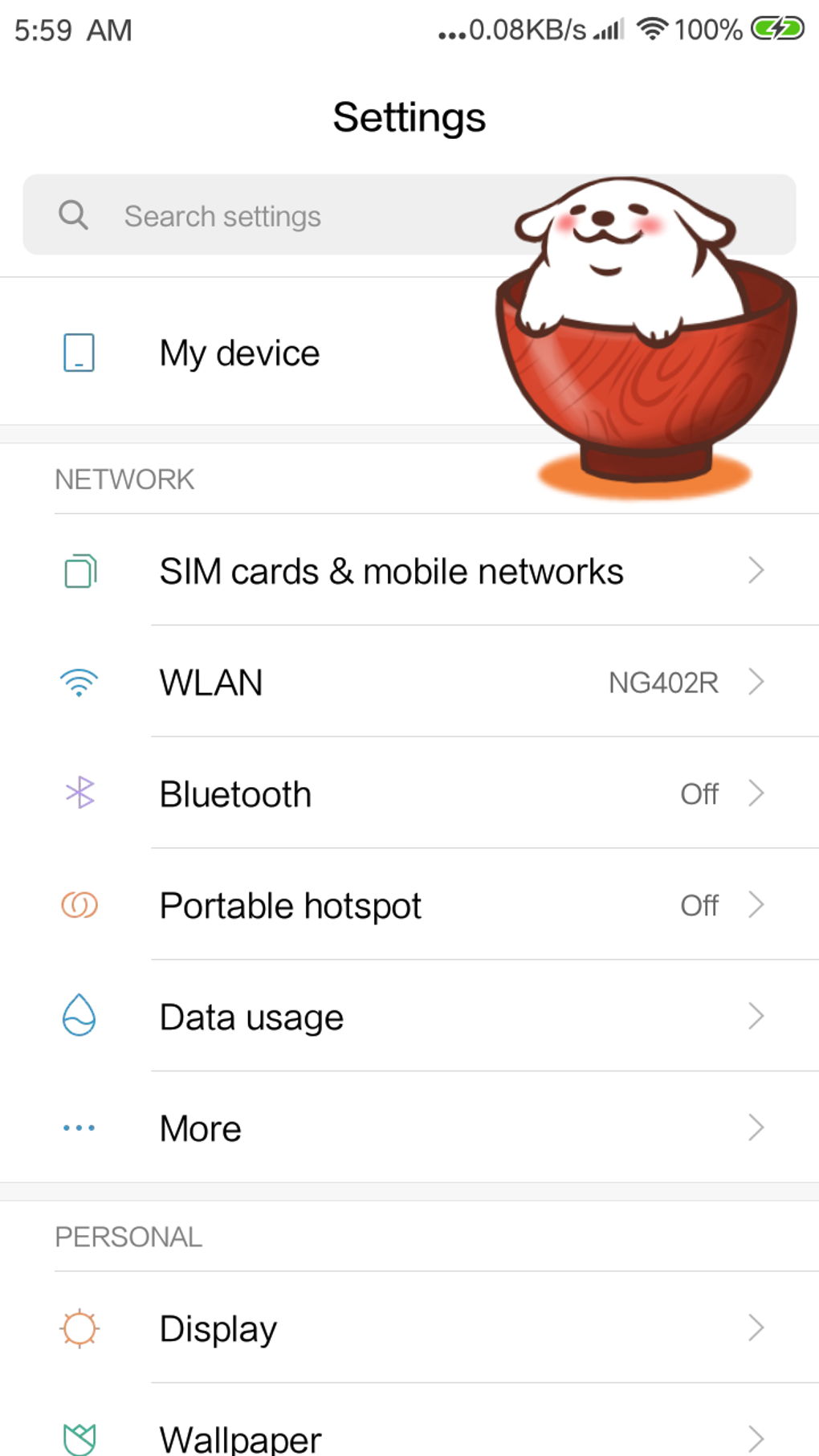Tap the SIM cards & mobile networks icon
Image resolution: width=819 pixels, height=1456 pixels.
78,570
